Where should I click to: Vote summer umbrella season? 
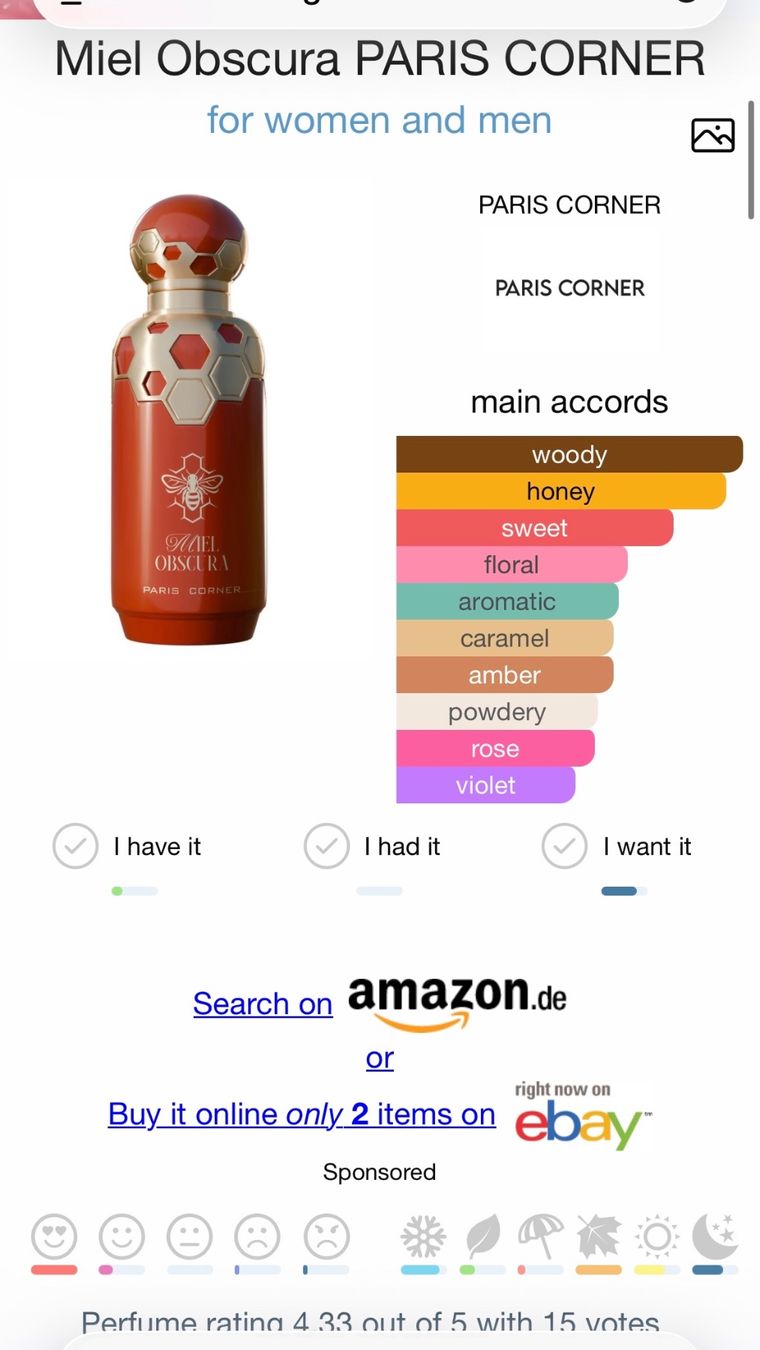(x=540, y=1237)
